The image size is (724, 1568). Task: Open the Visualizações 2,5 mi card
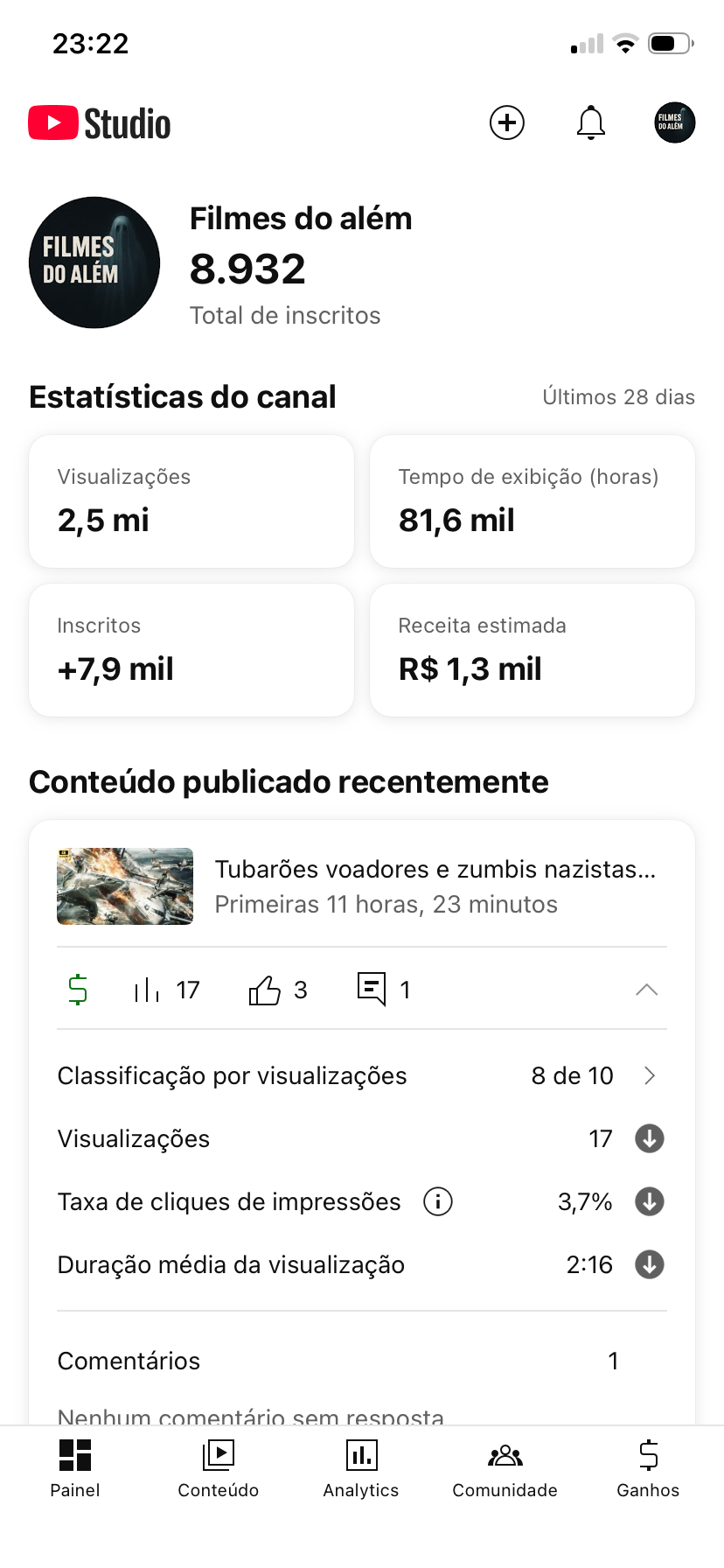[x=191, y=501]
